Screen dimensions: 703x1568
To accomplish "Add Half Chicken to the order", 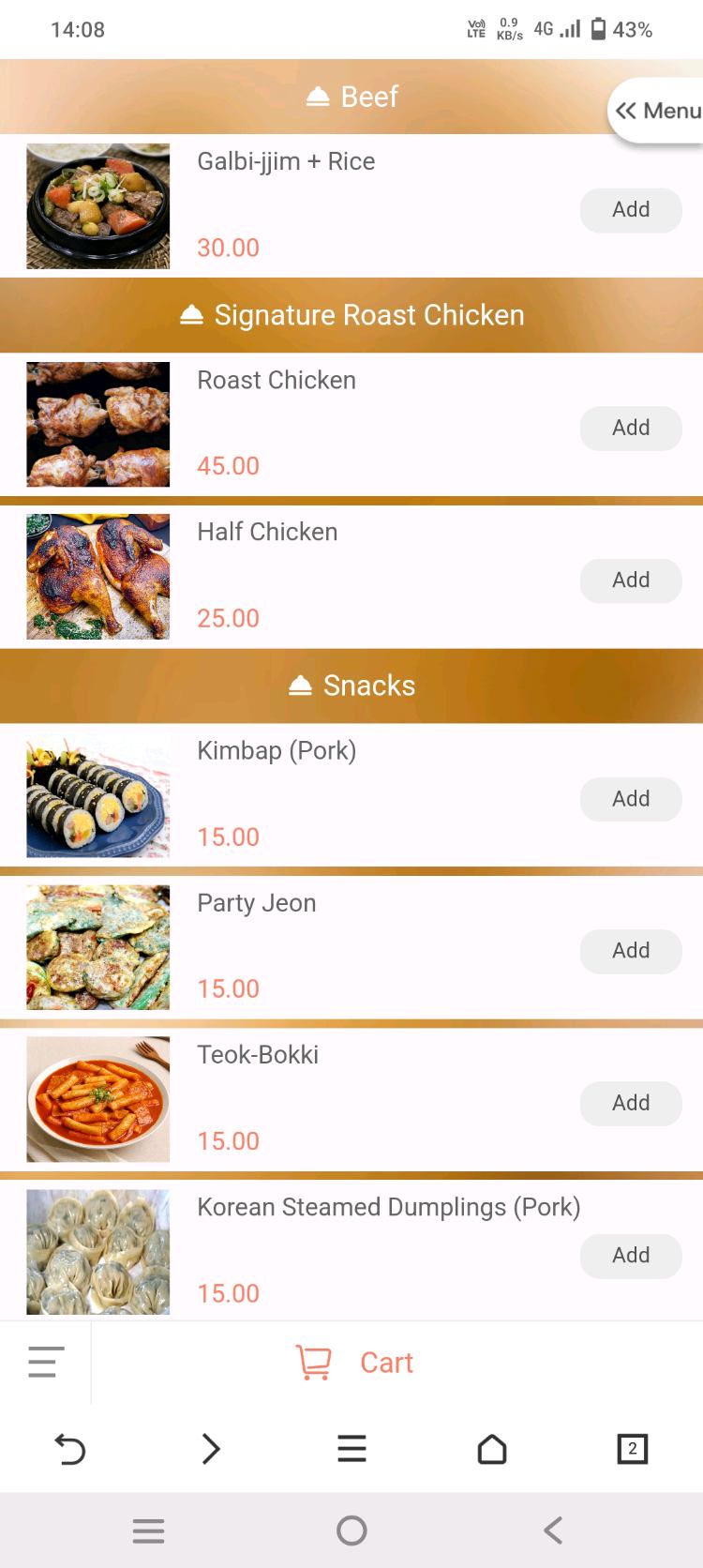I will pos(631,580).
